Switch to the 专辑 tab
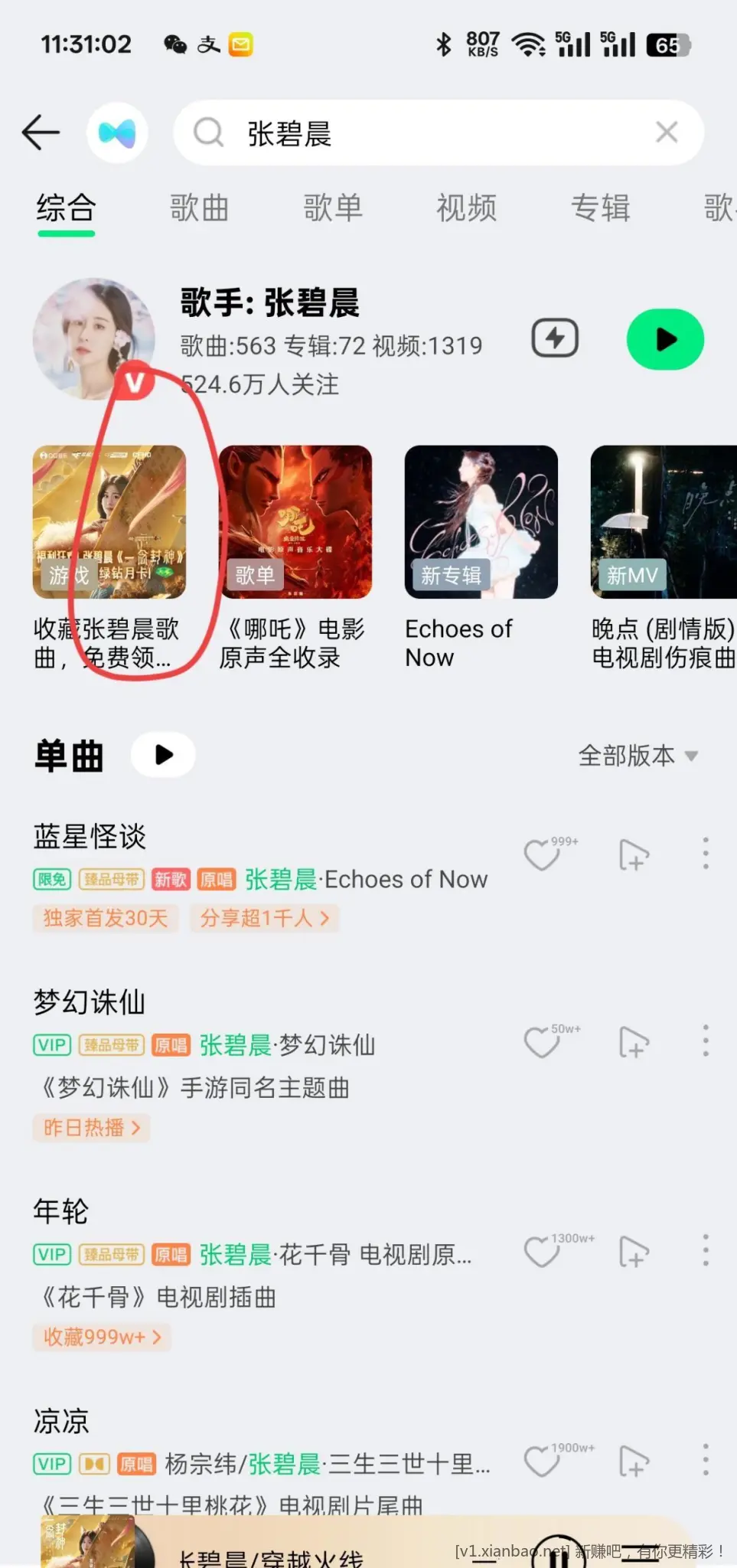Viewport: 737px width, 1568px height. pyautogui.click(x=600, y=208)
